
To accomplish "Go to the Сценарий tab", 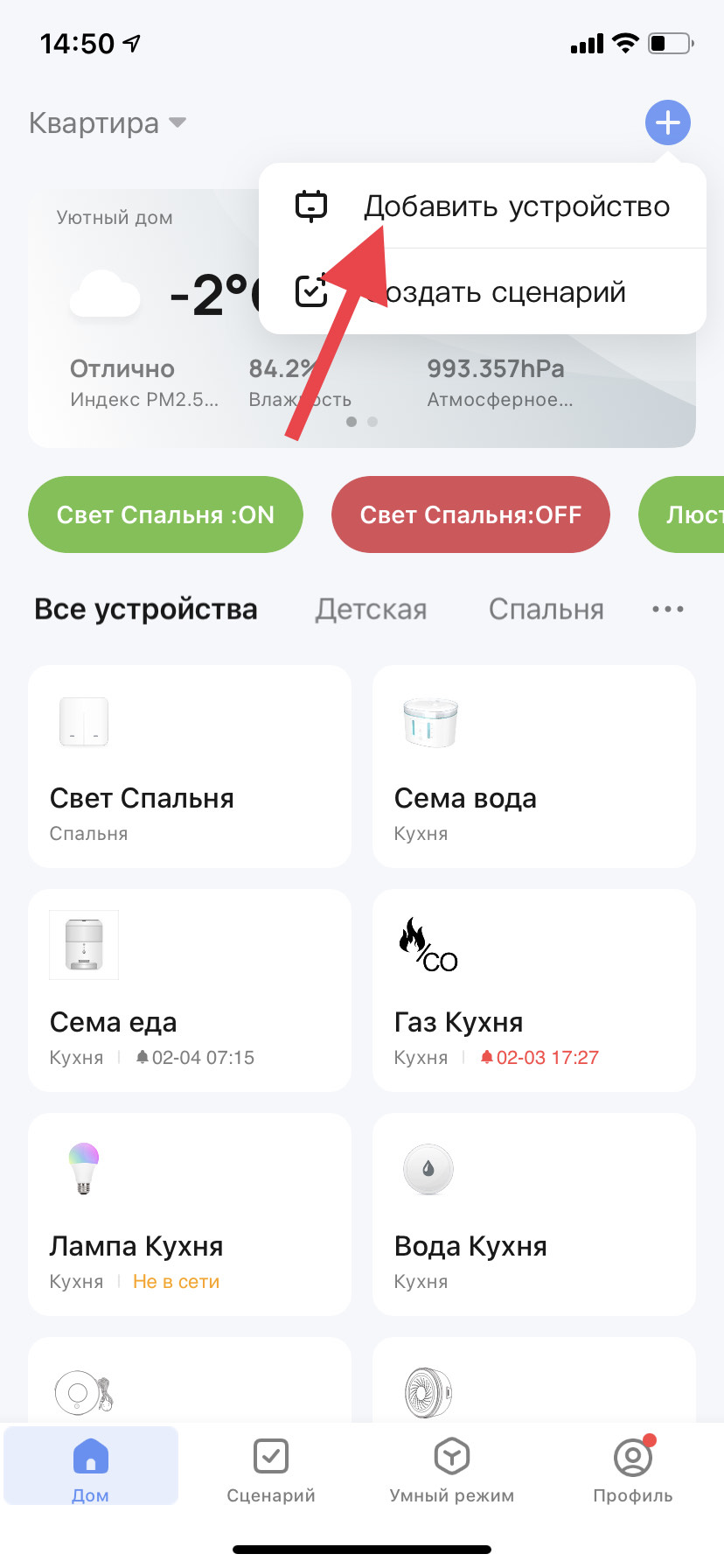I will pyautogui.click(x=271, y=1470).
